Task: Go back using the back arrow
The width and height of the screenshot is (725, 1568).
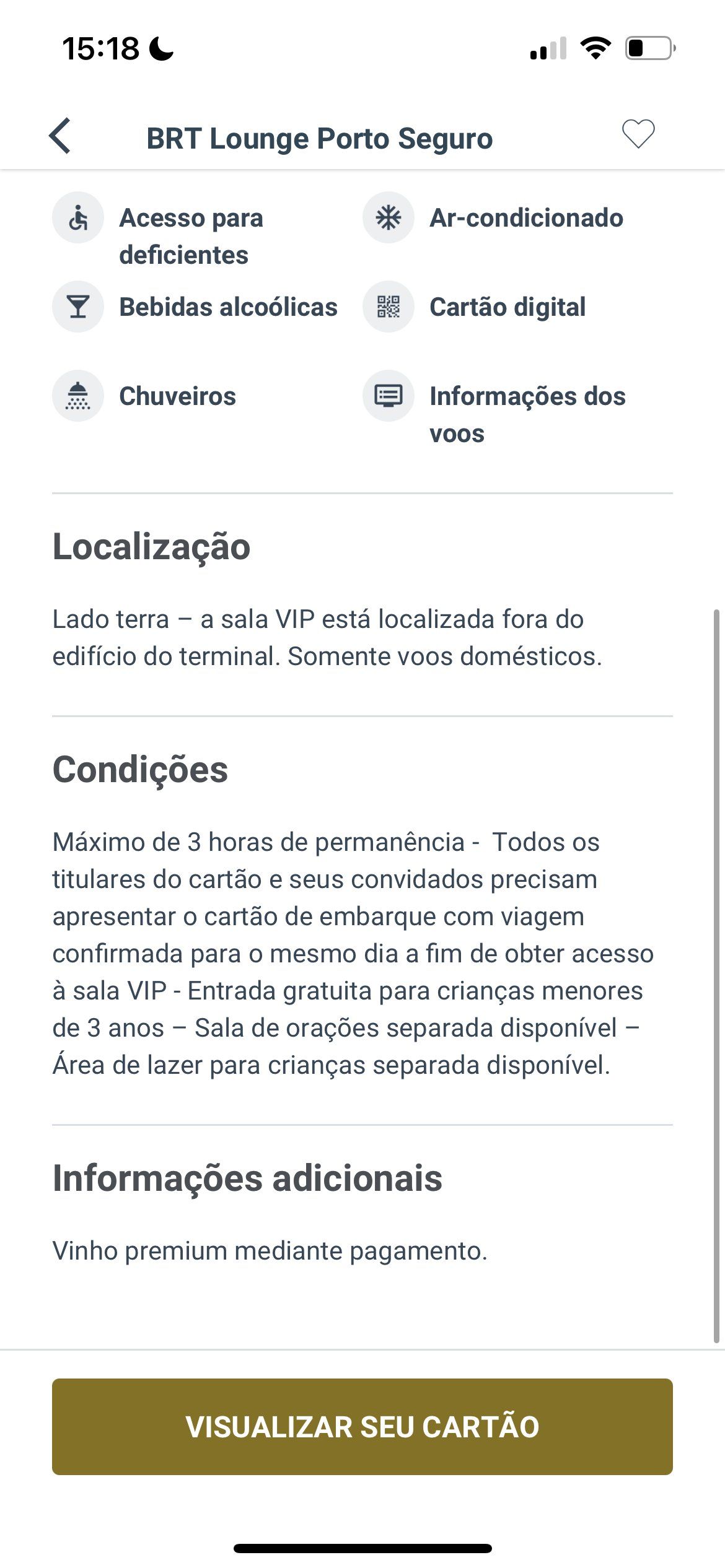Action: tap(60, 135)
